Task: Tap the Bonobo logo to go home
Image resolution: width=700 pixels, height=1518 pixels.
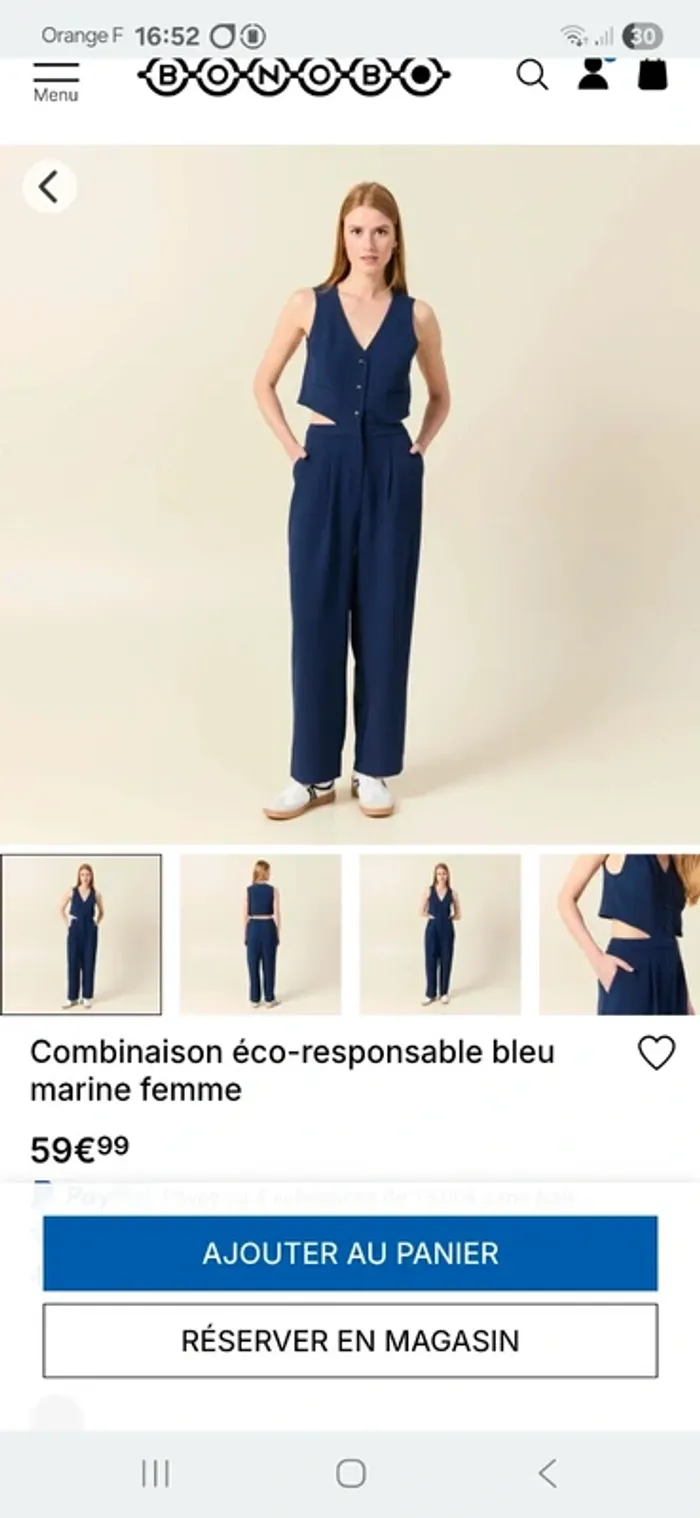Action: click(294, 76)
